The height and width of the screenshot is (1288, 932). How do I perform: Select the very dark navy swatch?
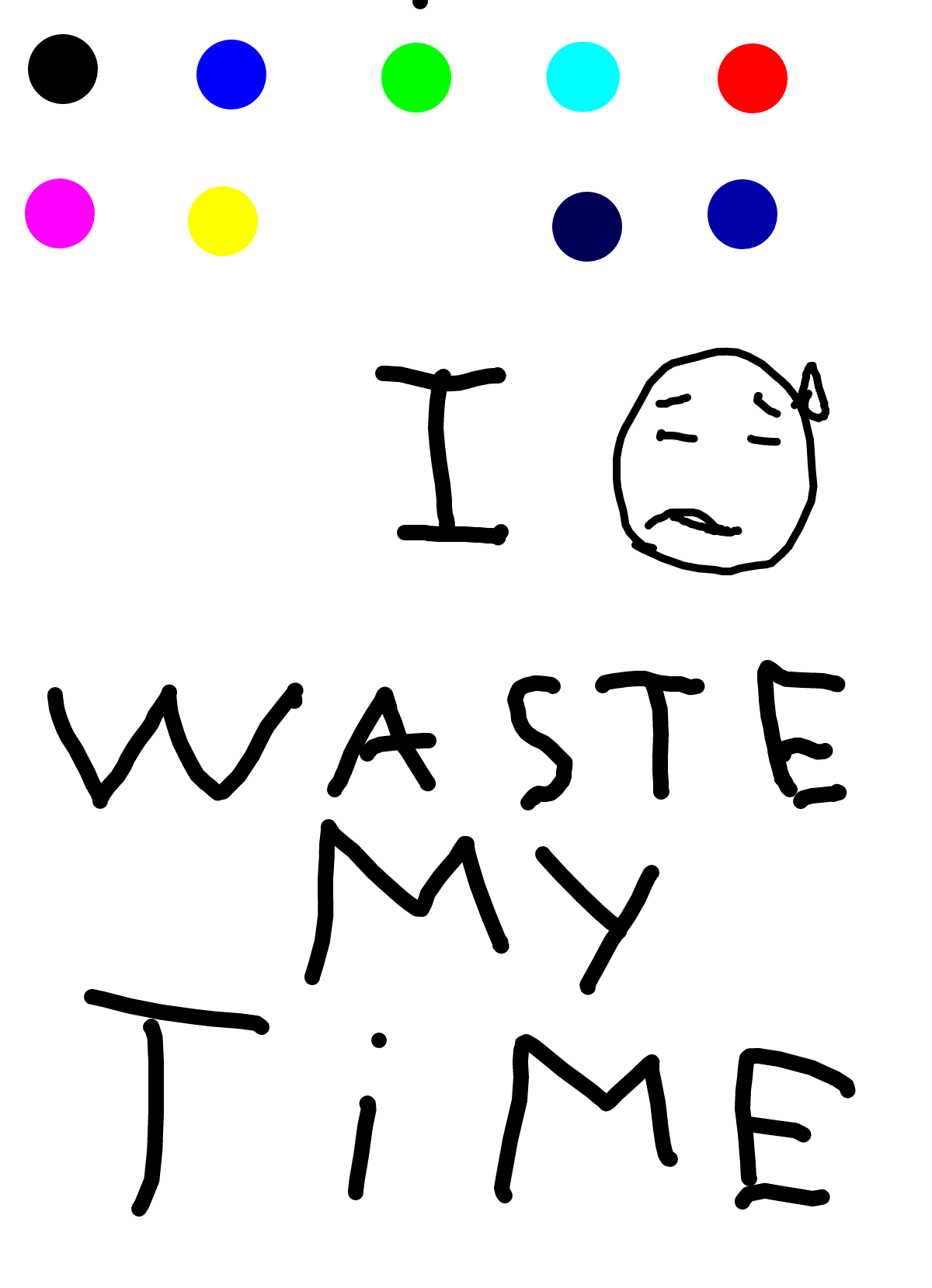point(587,227)
